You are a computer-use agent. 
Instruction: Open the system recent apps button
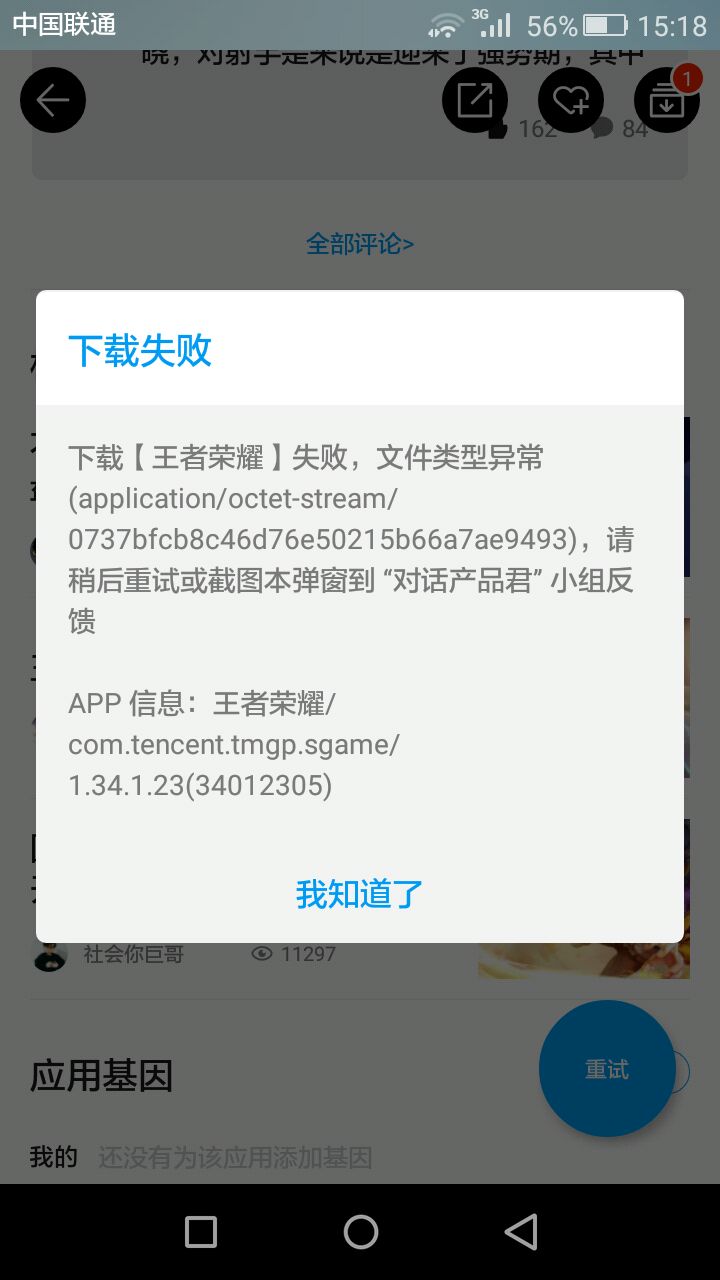[x=201, y=1232]
